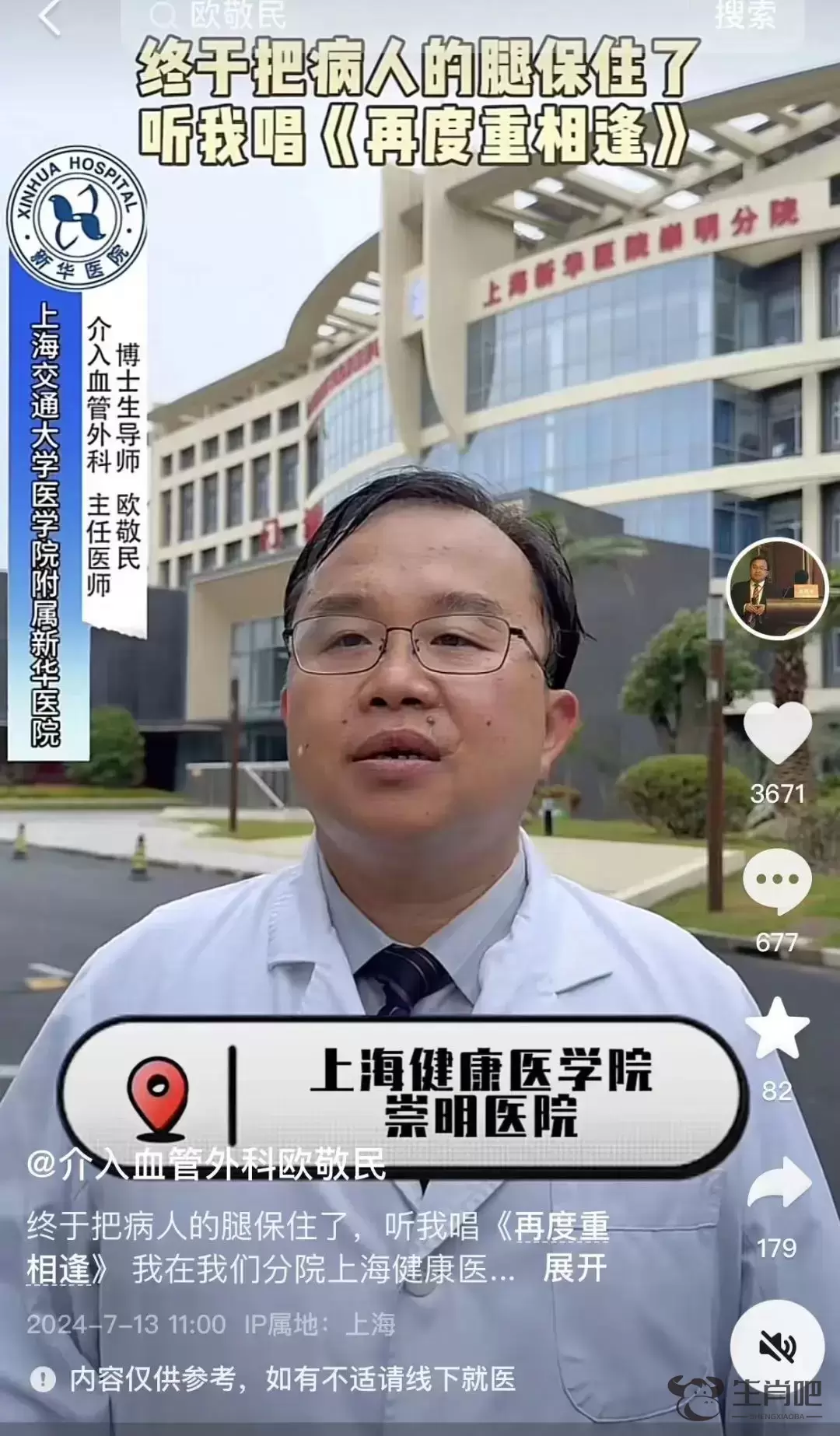The width and height of the screenshot is (840, 1436).
Task: Share this video with arrow icon
Action: 779,1183
